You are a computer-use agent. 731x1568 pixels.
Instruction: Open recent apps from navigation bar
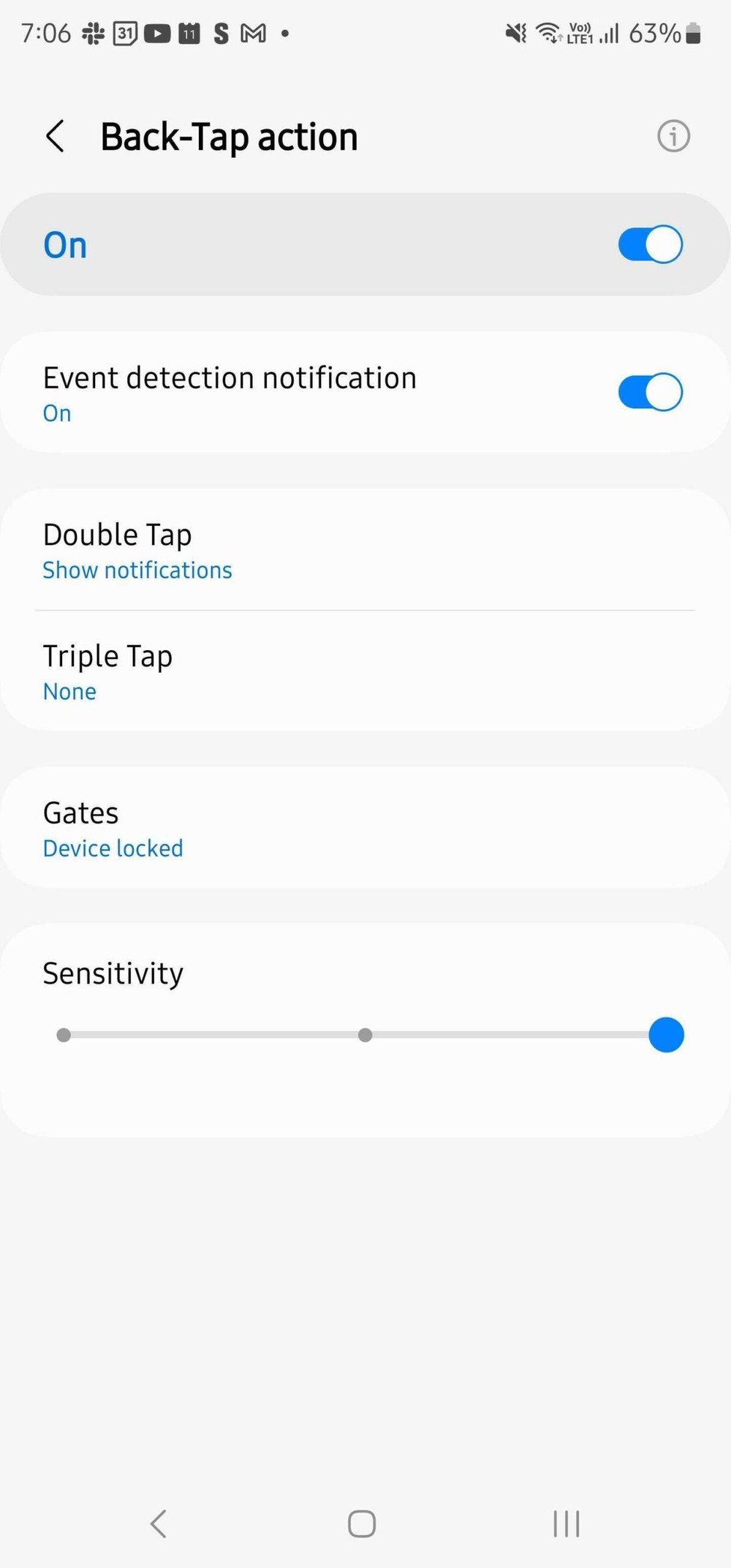pos(567,1524)
